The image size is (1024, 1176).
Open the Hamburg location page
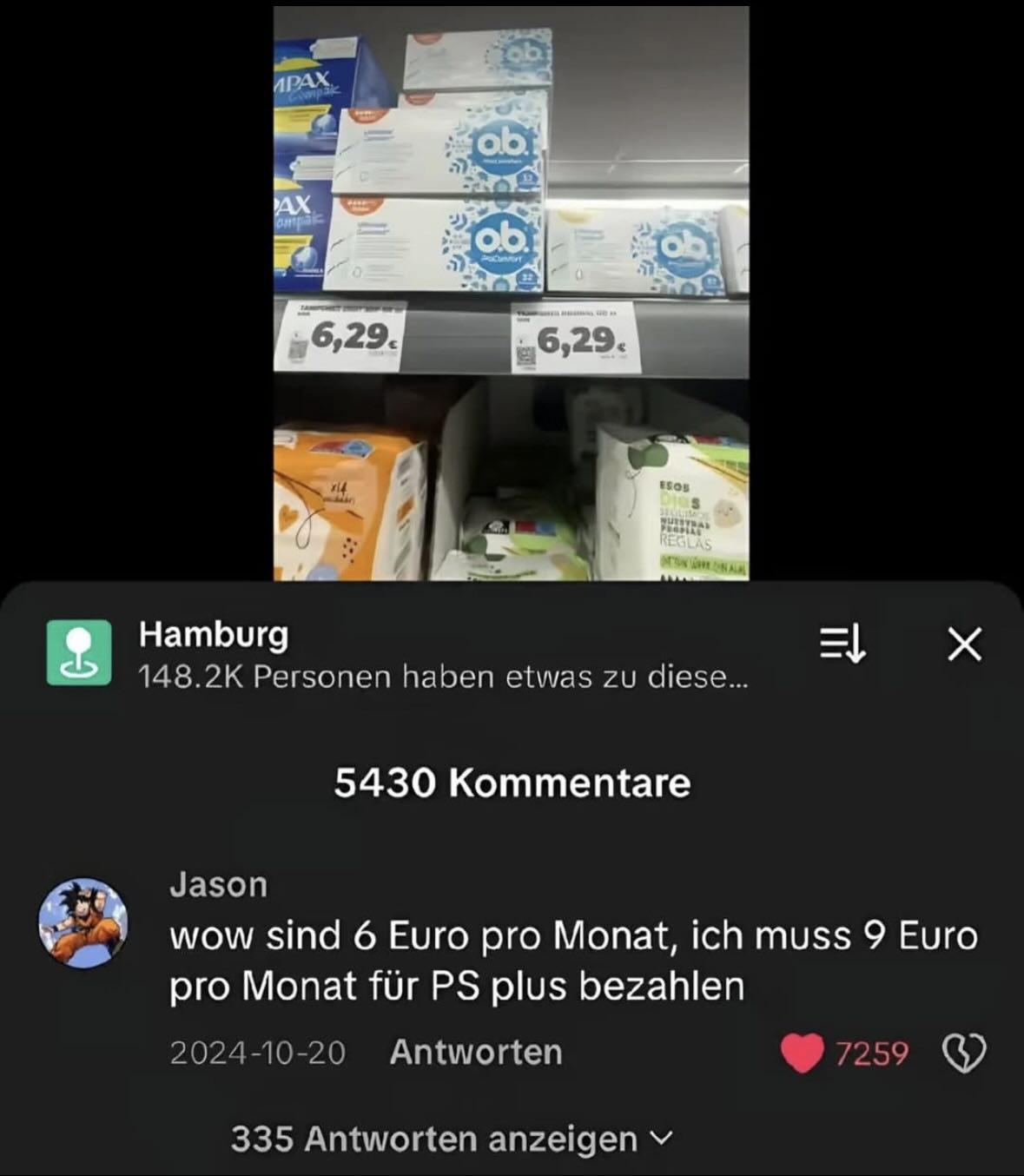point(214,635)
